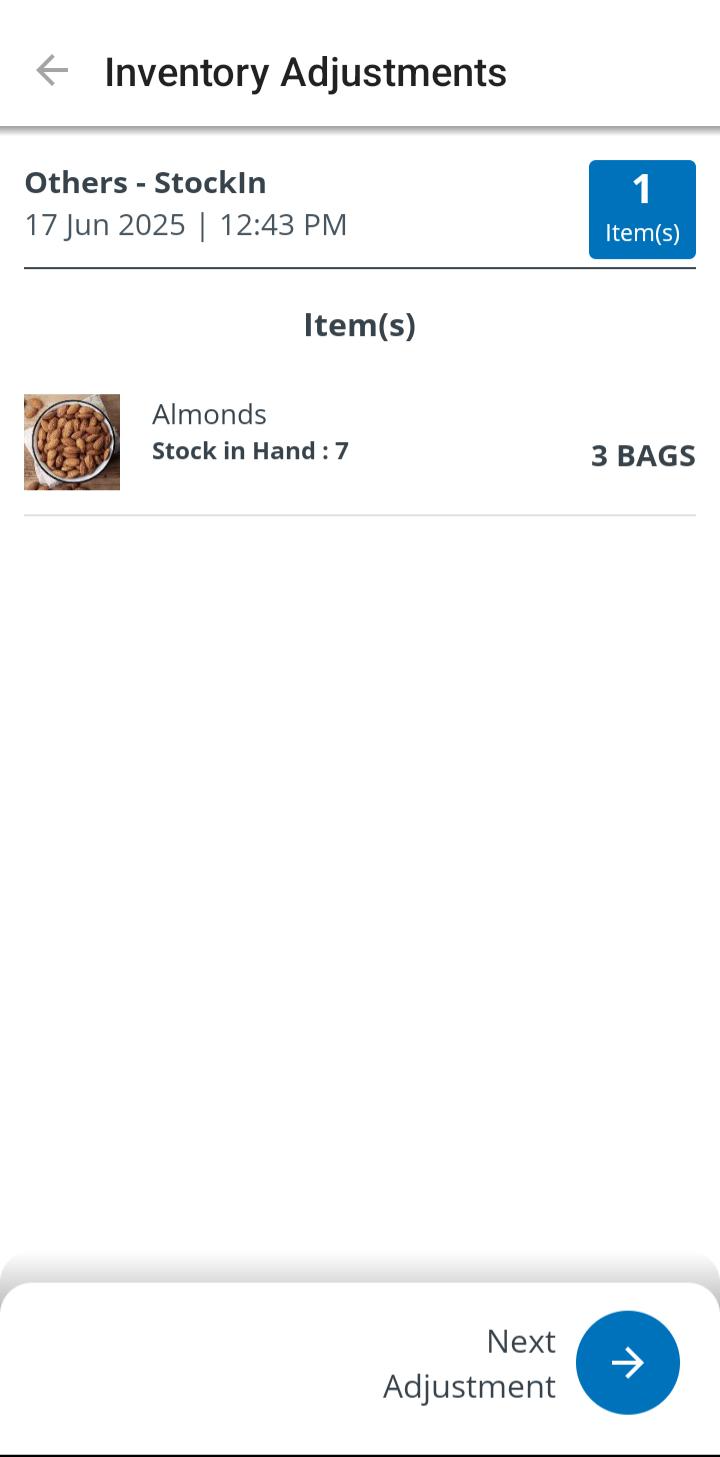Go back from Inventory Adjustments
720x1457 pixels.
pos(51,71)
